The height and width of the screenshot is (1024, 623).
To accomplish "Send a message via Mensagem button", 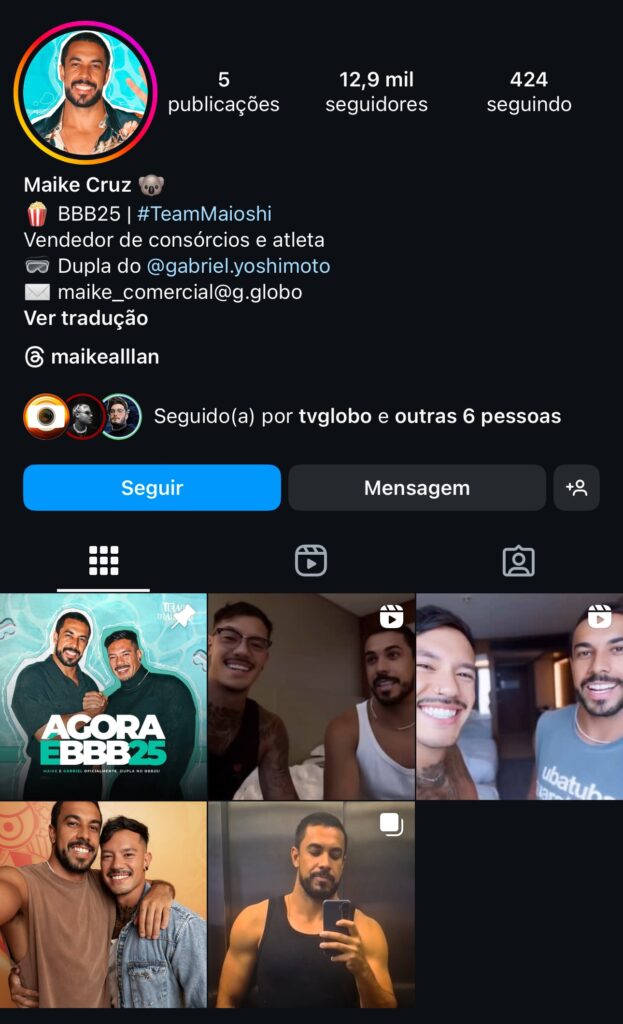I will pyautogui.click(x=417, y=488).
